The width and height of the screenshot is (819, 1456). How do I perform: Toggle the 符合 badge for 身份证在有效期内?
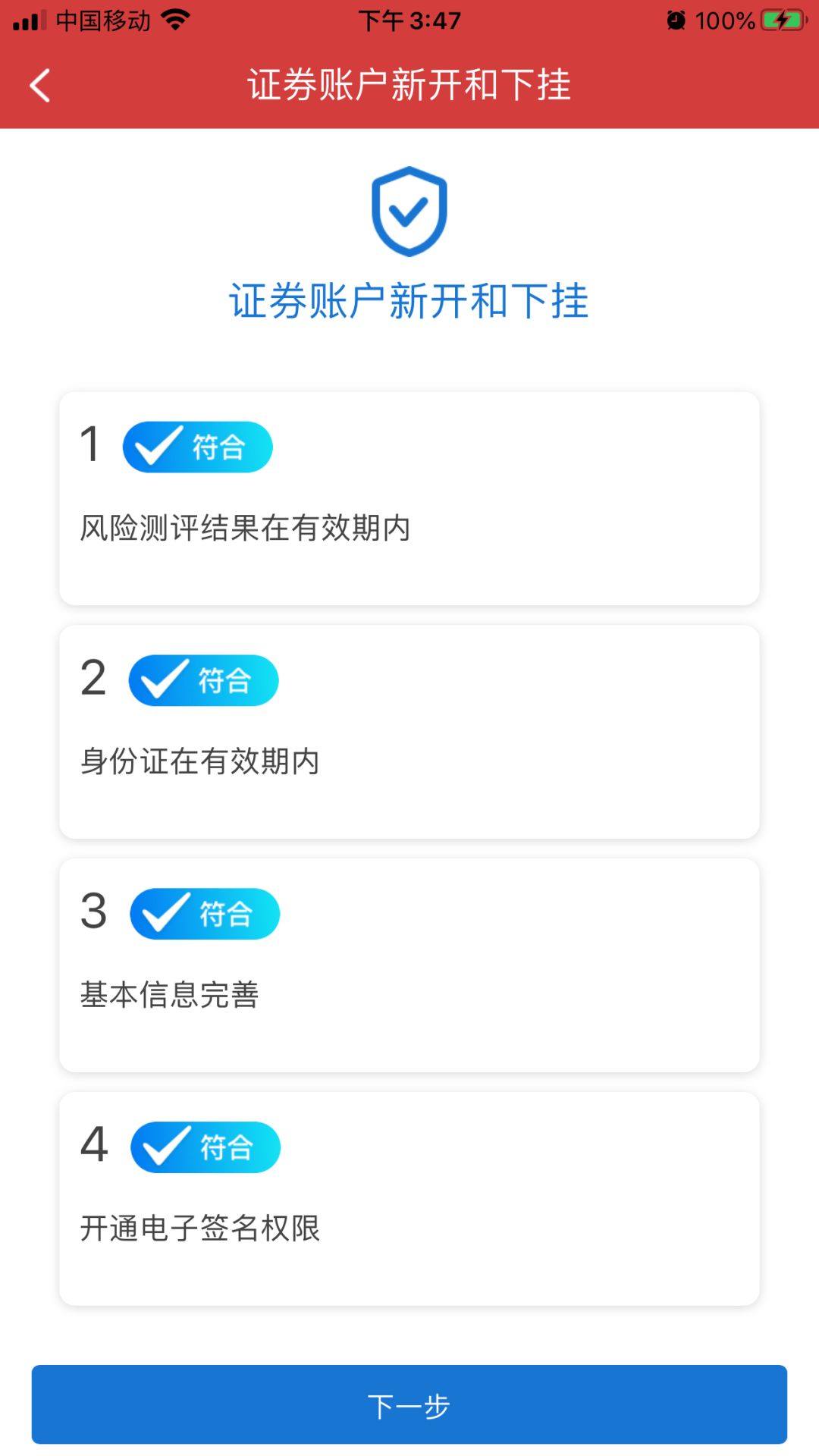pyautogui.click(x=203, y=680)
